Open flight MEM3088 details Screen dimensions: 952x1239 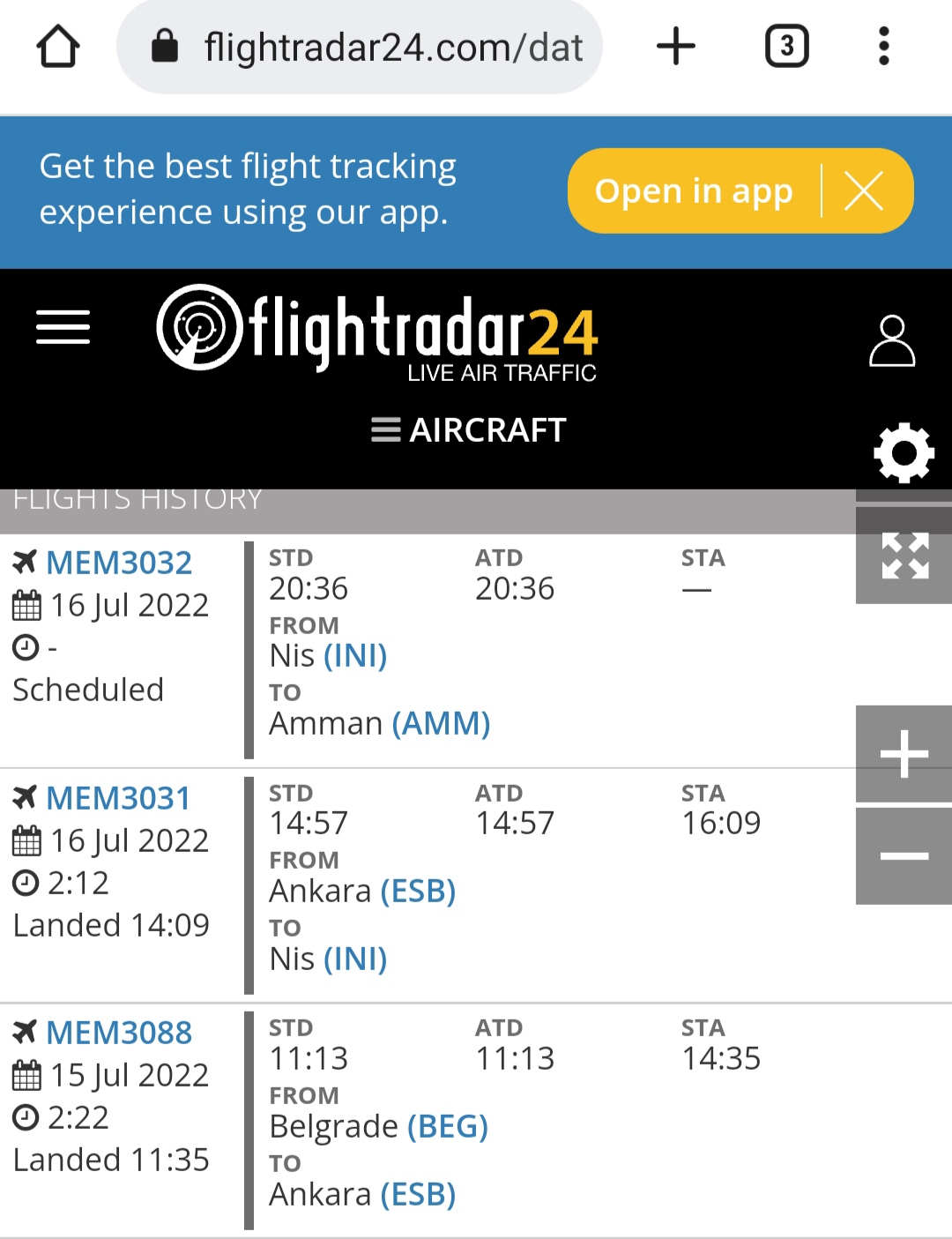coord(119,1033)
